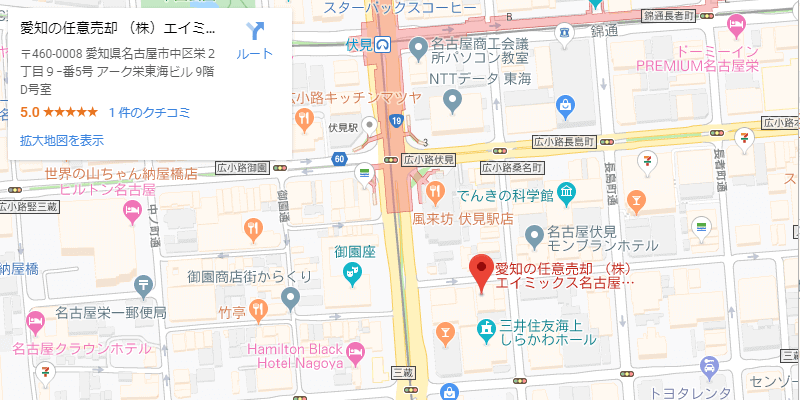
Task: Open 広小路キッチンマツヤ restaurant marker
Action: point(305,120)
